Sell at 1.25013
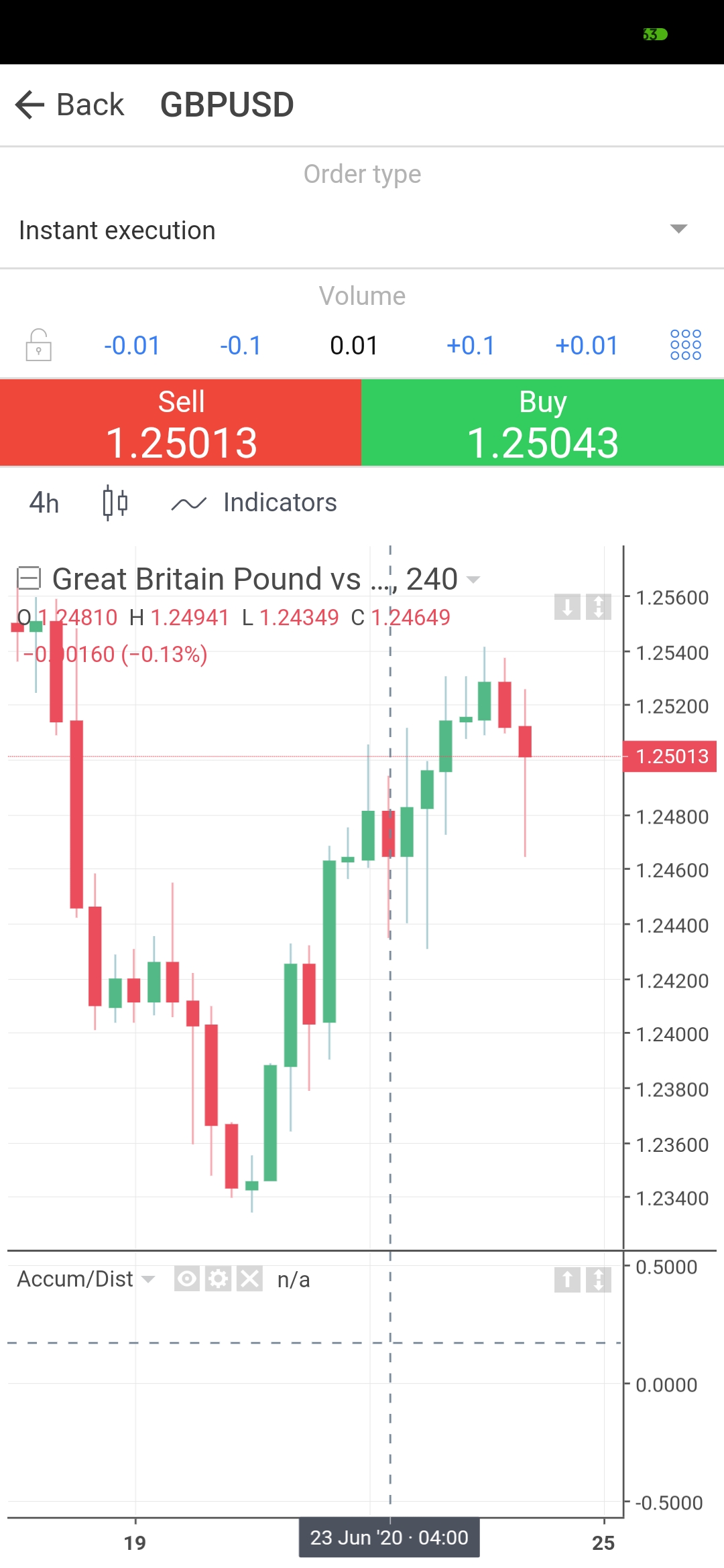The image size is (724, 1568). tap(181, 423)
